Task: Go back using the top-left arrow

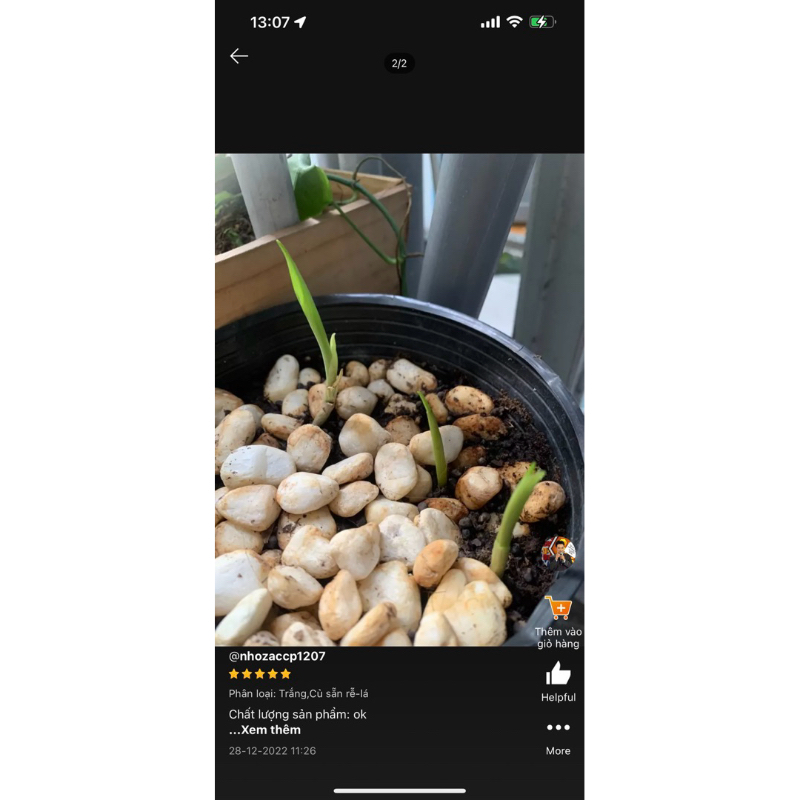Action: 239,56
